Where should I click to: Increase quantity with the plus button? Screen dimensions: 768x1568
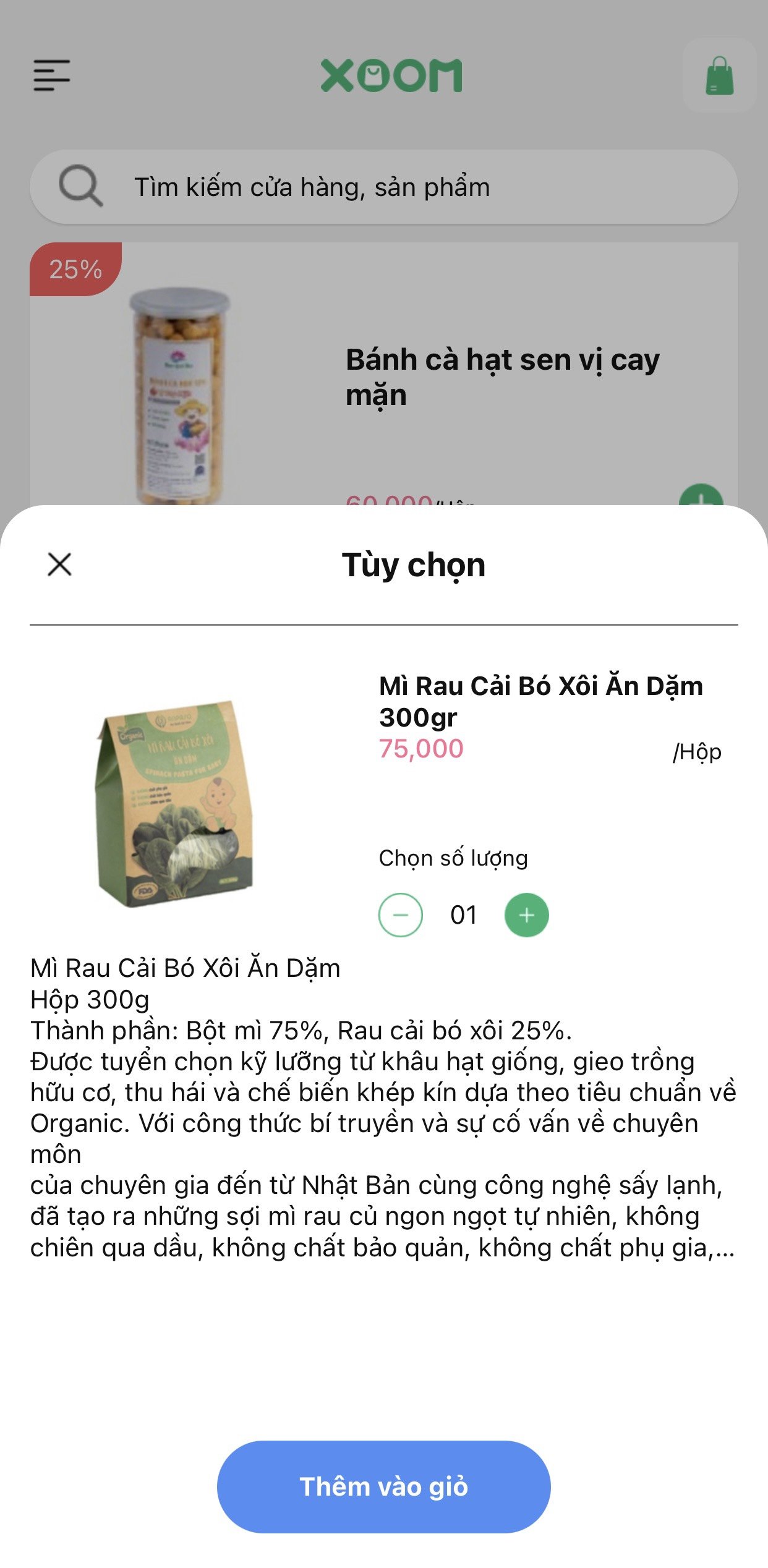pyautogui.click(x=526, y=915)
